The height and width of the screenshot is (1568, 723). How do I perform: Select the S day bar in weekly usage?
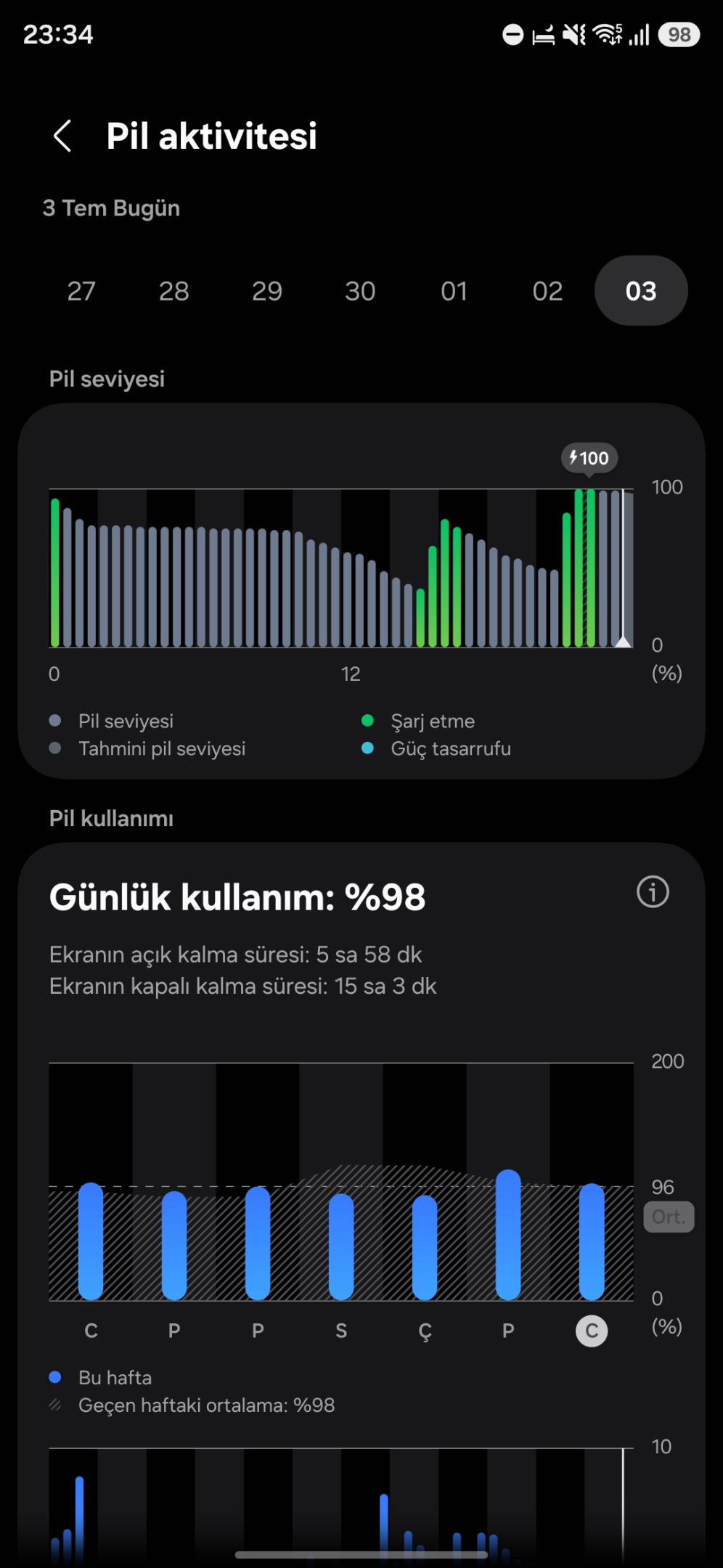pos(341,1246)
